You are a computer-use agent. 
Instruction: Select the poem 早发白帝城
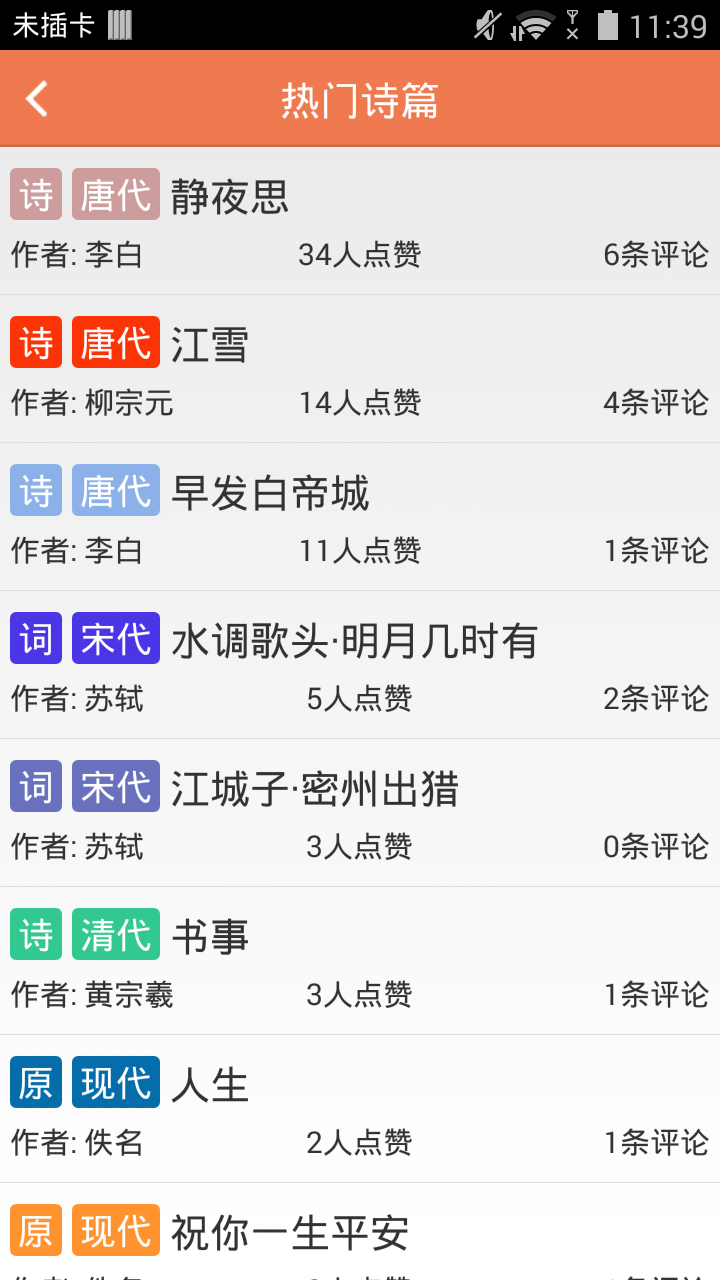(x=270, y=492)
